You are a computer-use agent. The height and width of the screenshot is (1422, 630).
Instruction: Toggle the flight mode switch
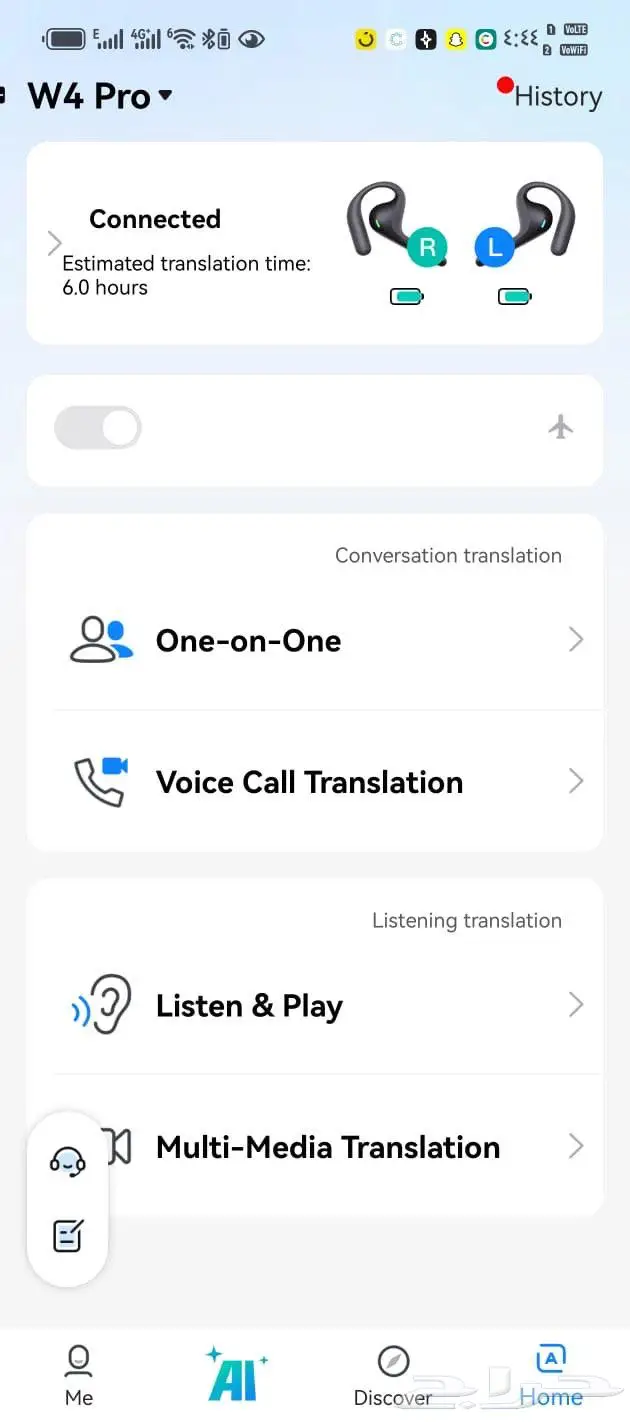[x=98, y=429]
